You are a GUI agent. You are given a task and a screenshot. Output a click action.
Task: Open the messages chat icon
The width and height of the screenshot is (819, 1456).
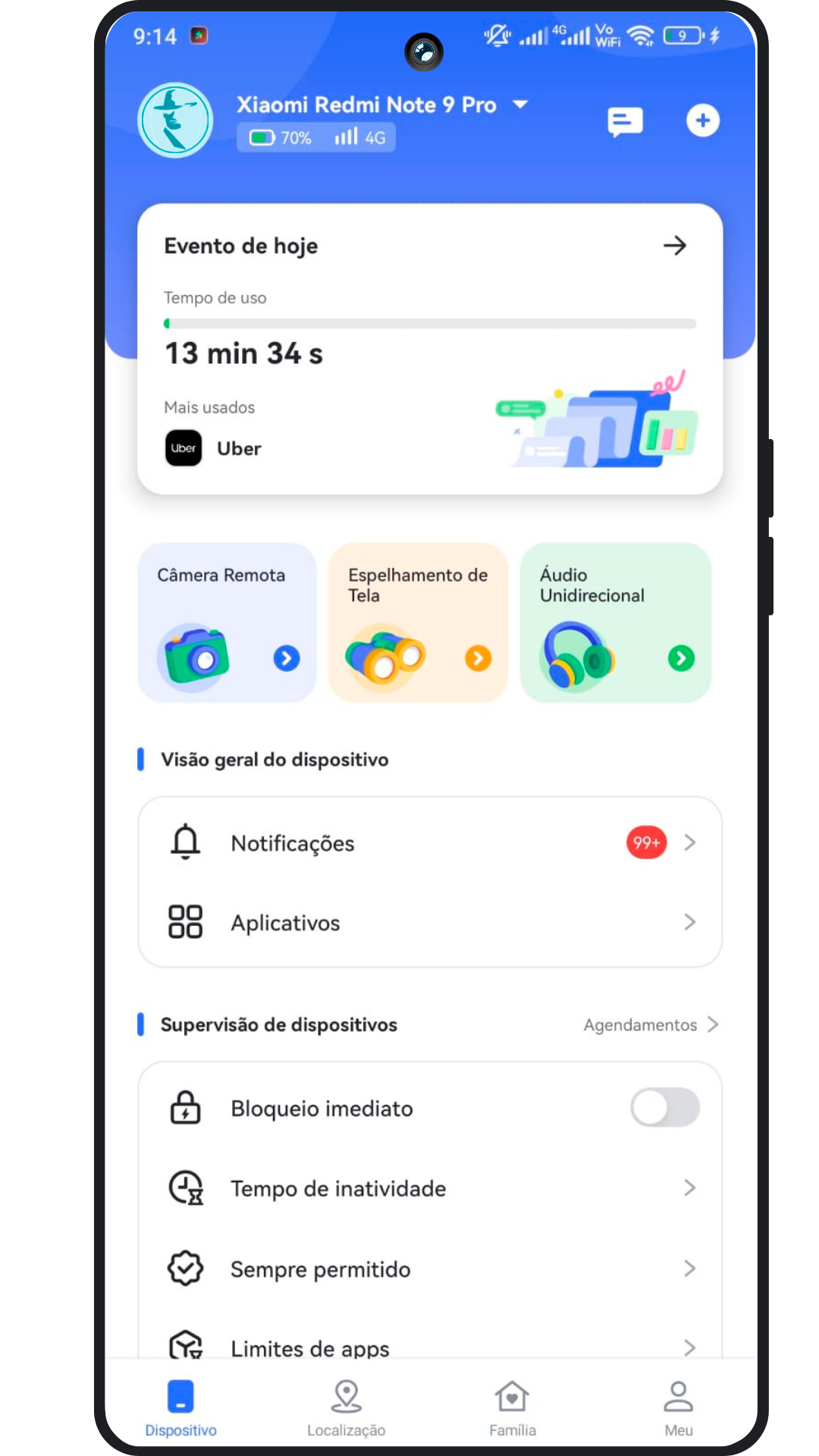coord(625,121)
